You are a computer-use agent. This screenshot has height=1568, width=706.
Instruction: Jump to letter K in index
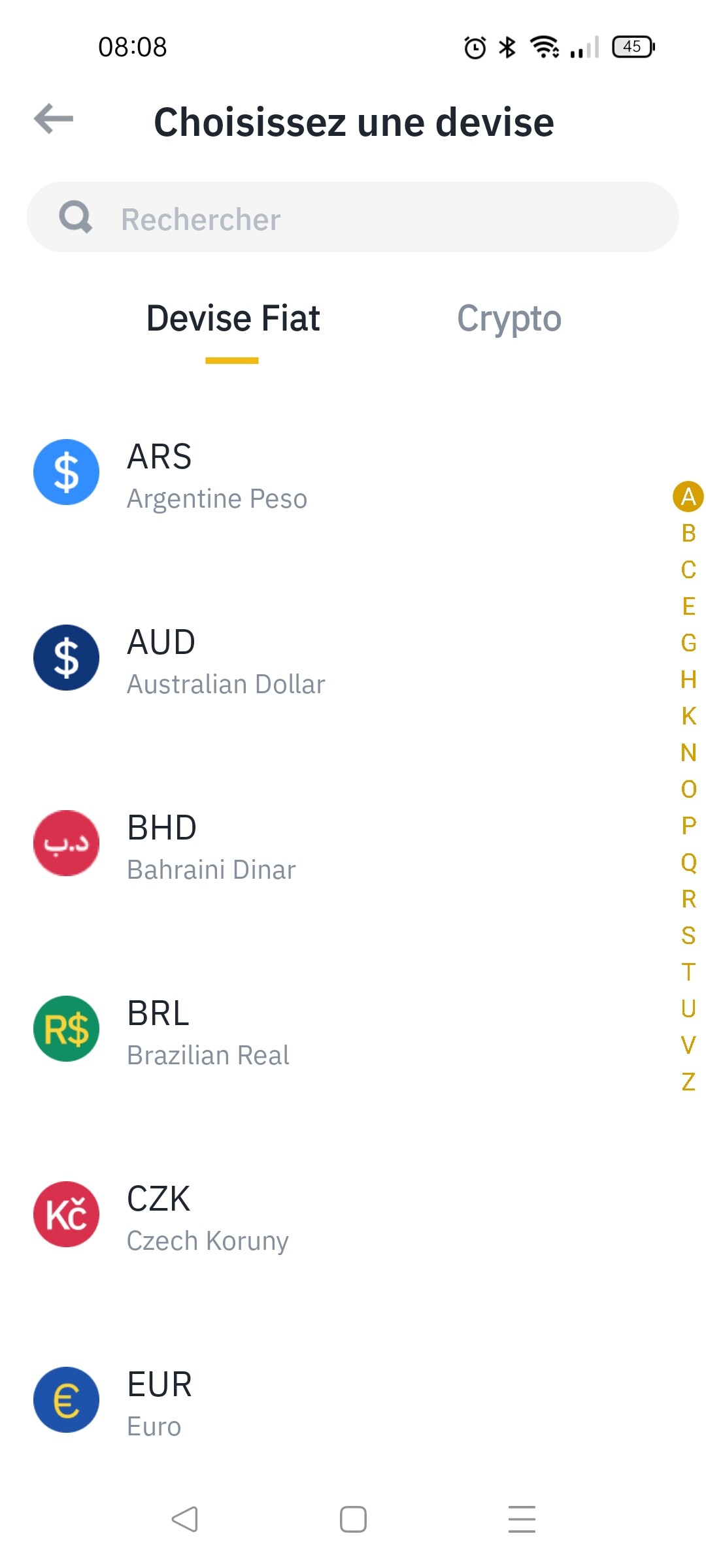pyautogui.click(x=688, y=716)
